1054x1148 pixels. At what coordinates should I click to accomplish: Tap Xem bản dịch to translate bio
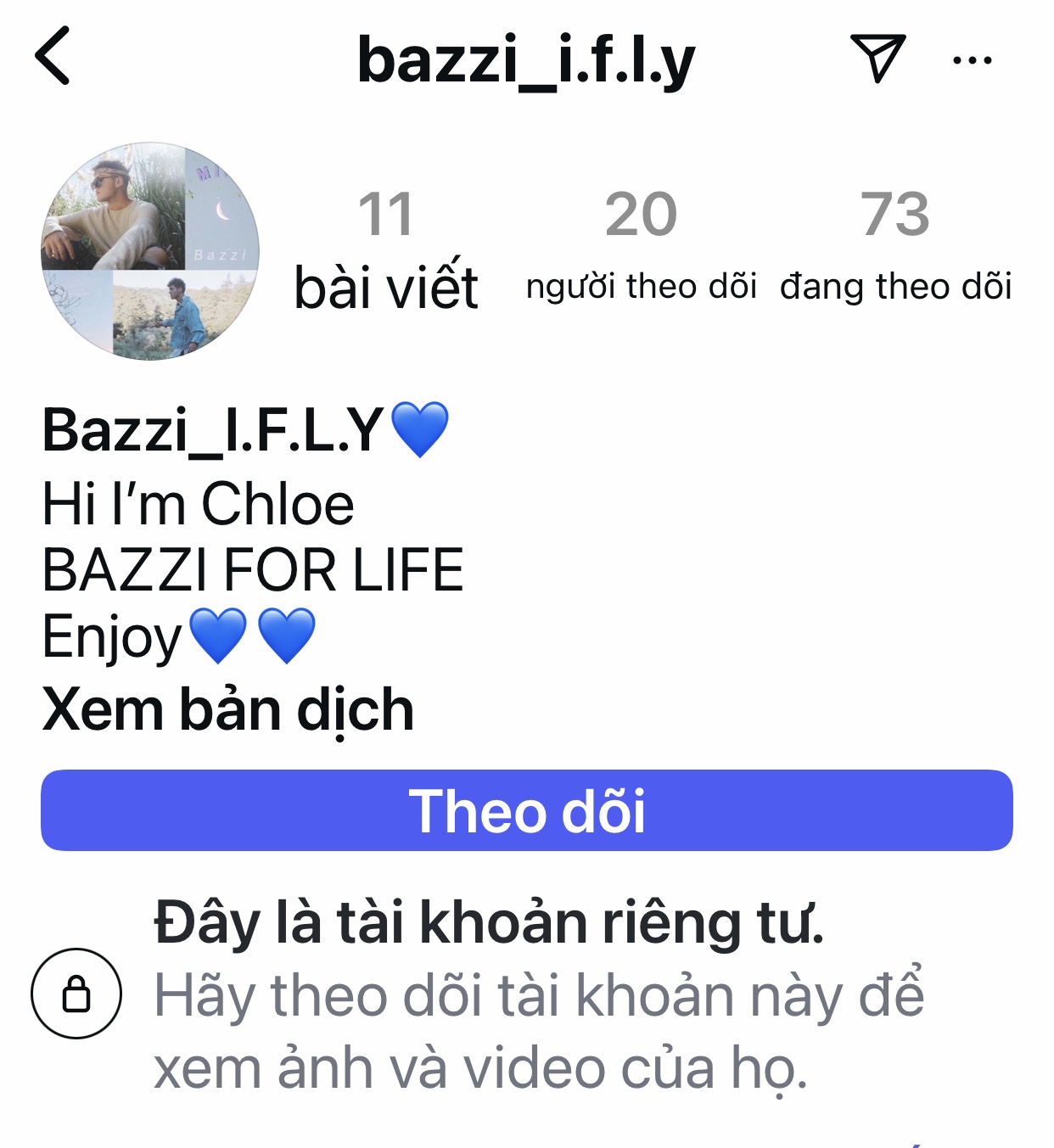click(x=228, y=709)
